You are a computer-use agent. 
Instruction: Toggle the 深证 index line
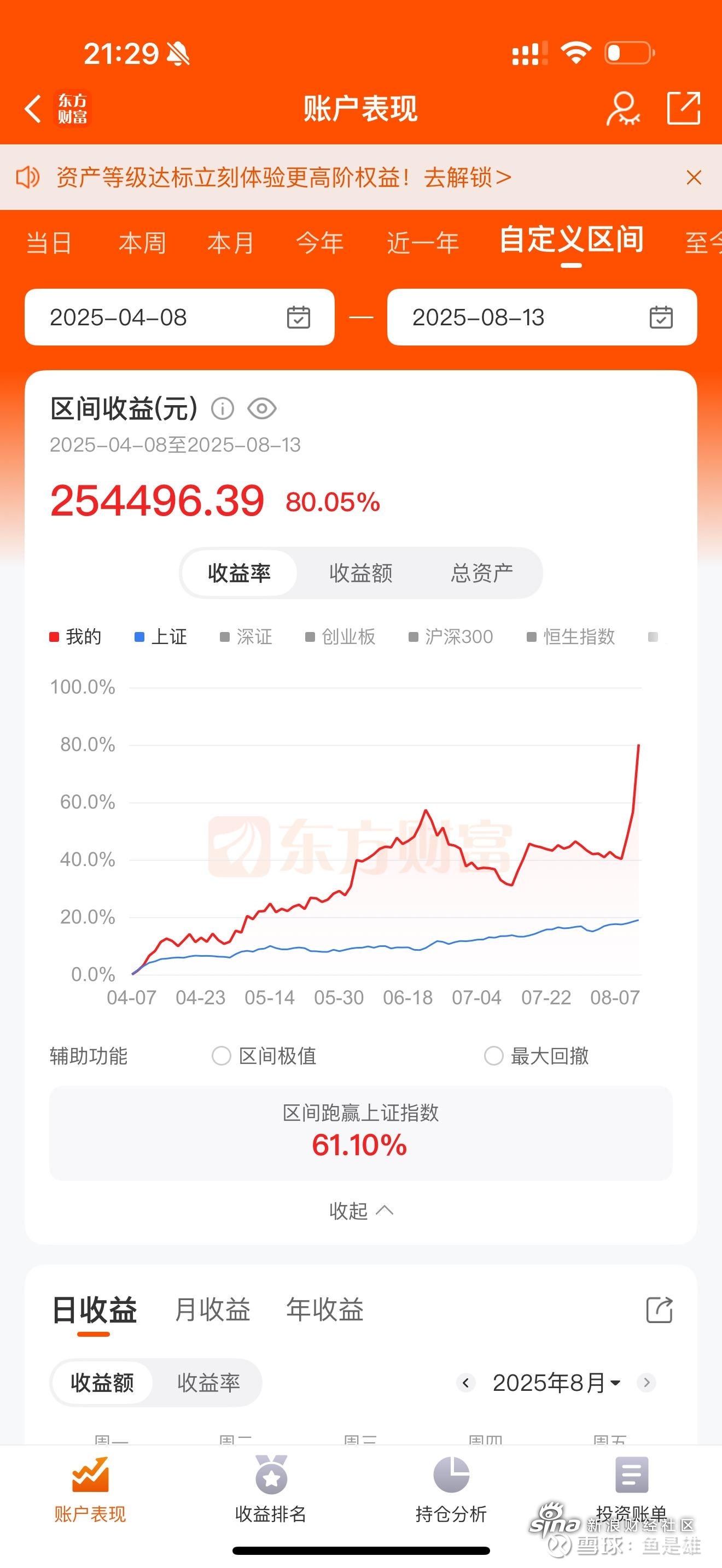coord(246,637)
